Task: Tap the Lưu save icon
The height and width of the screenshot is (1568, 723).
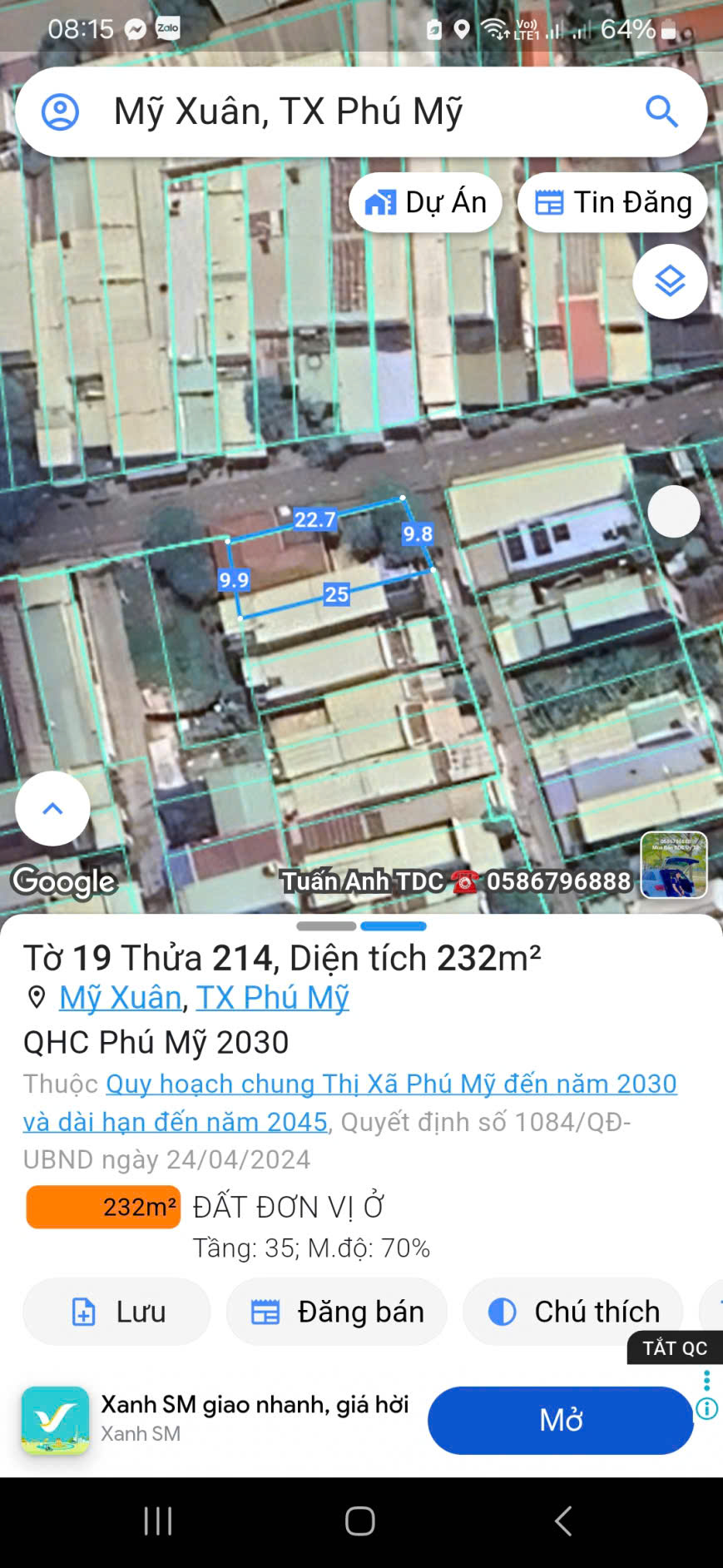Action: tap(83, 1312)
